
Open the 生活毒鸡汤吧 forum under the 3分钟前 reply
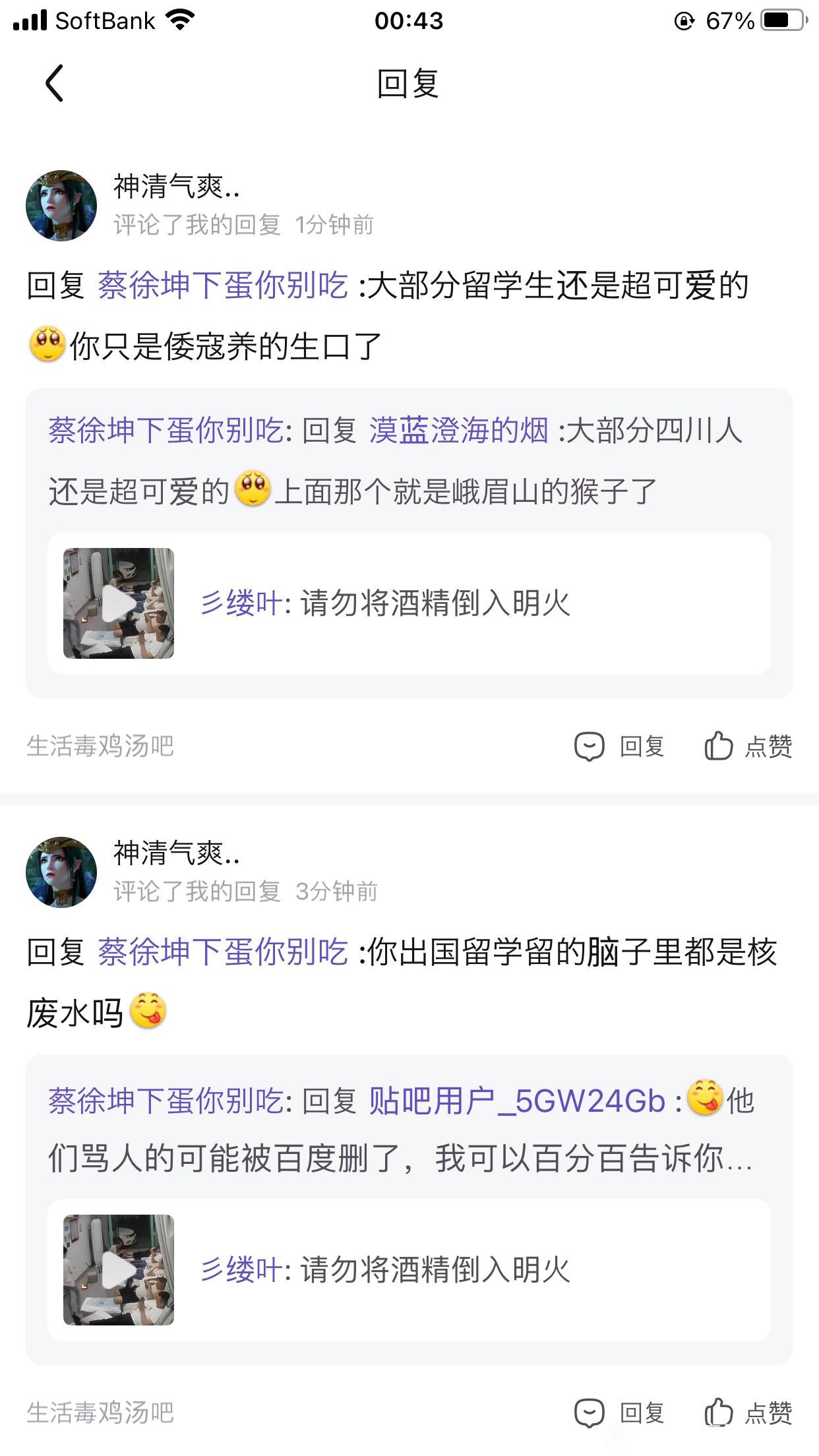(x=100, y=1413)
